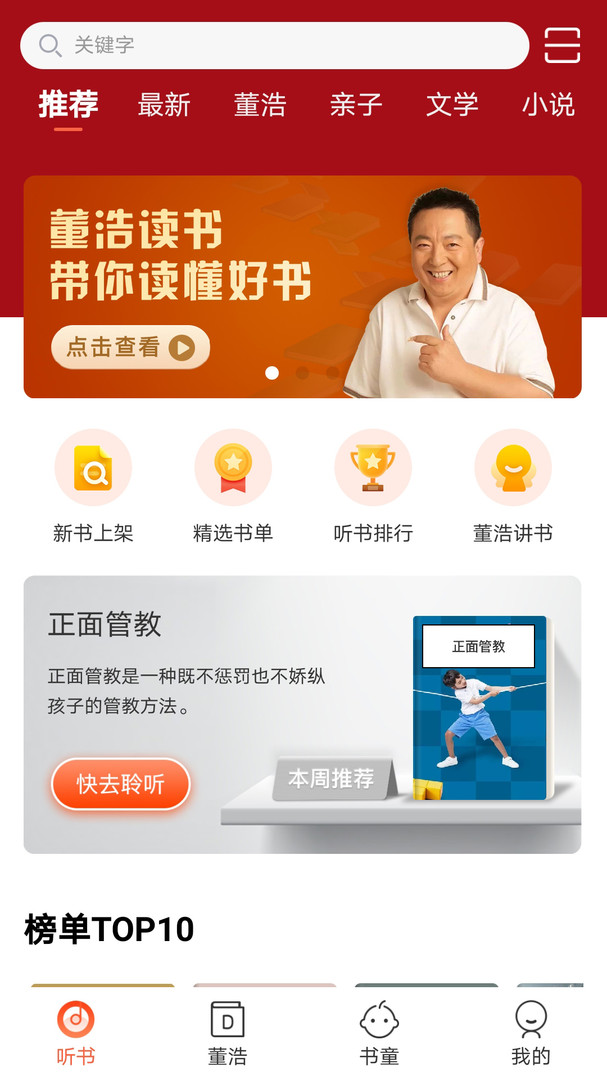Select the 亲子 category tab
This screenshot has height=1080, width=607.
click(356, 105)
